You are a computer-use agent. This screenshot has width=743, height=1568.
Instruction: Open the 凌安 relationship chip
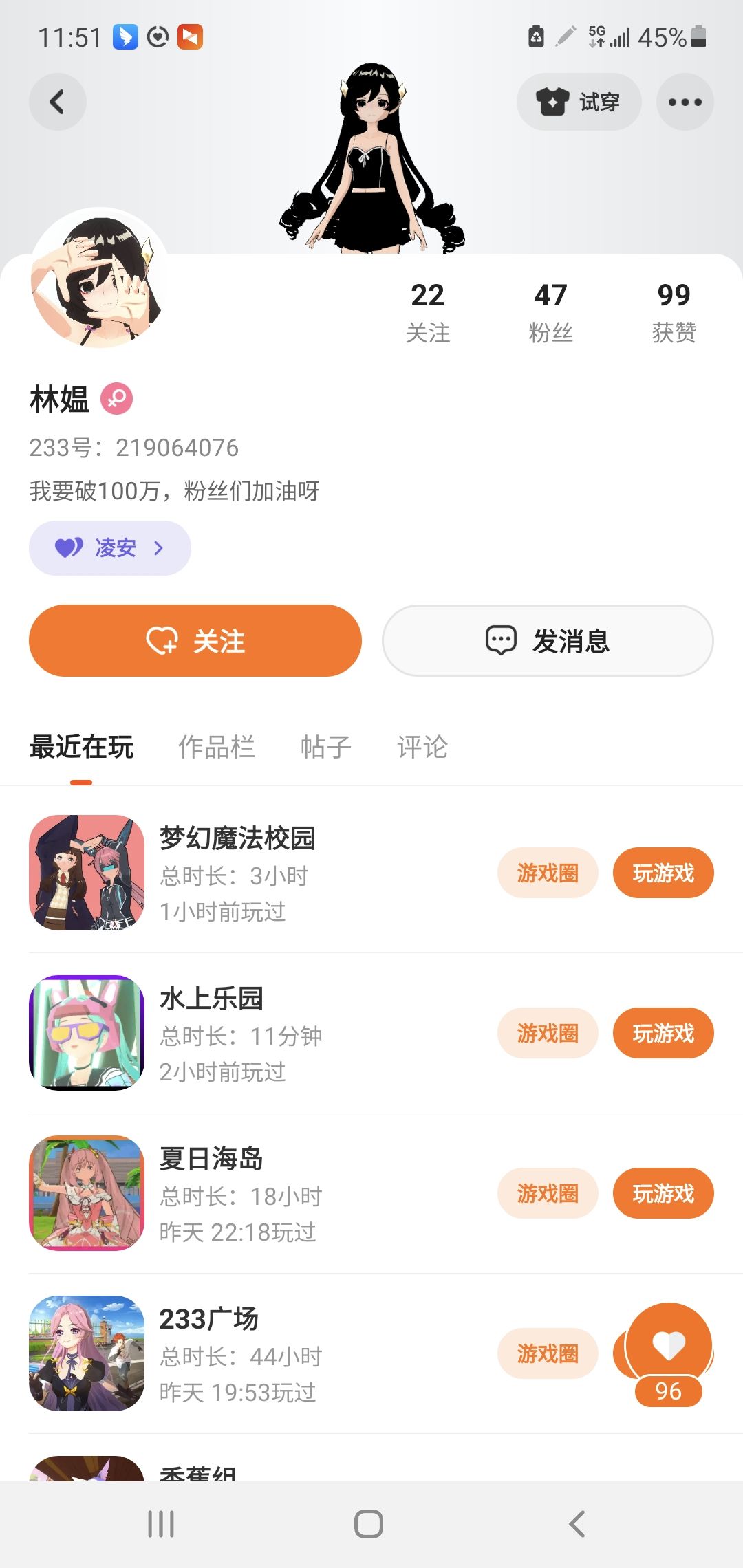tap(110, 547)
